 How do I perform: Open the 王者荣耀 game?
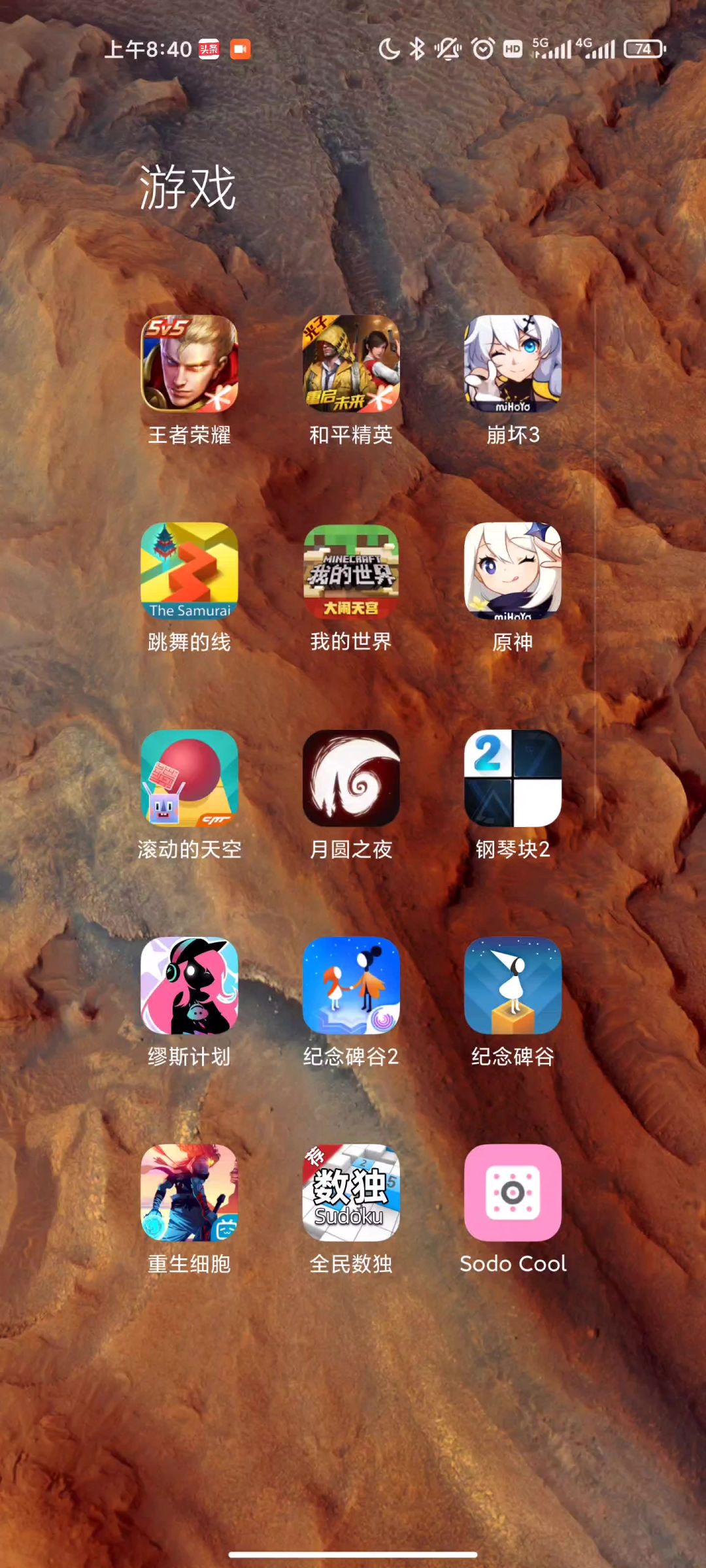[x=189, y=364]
